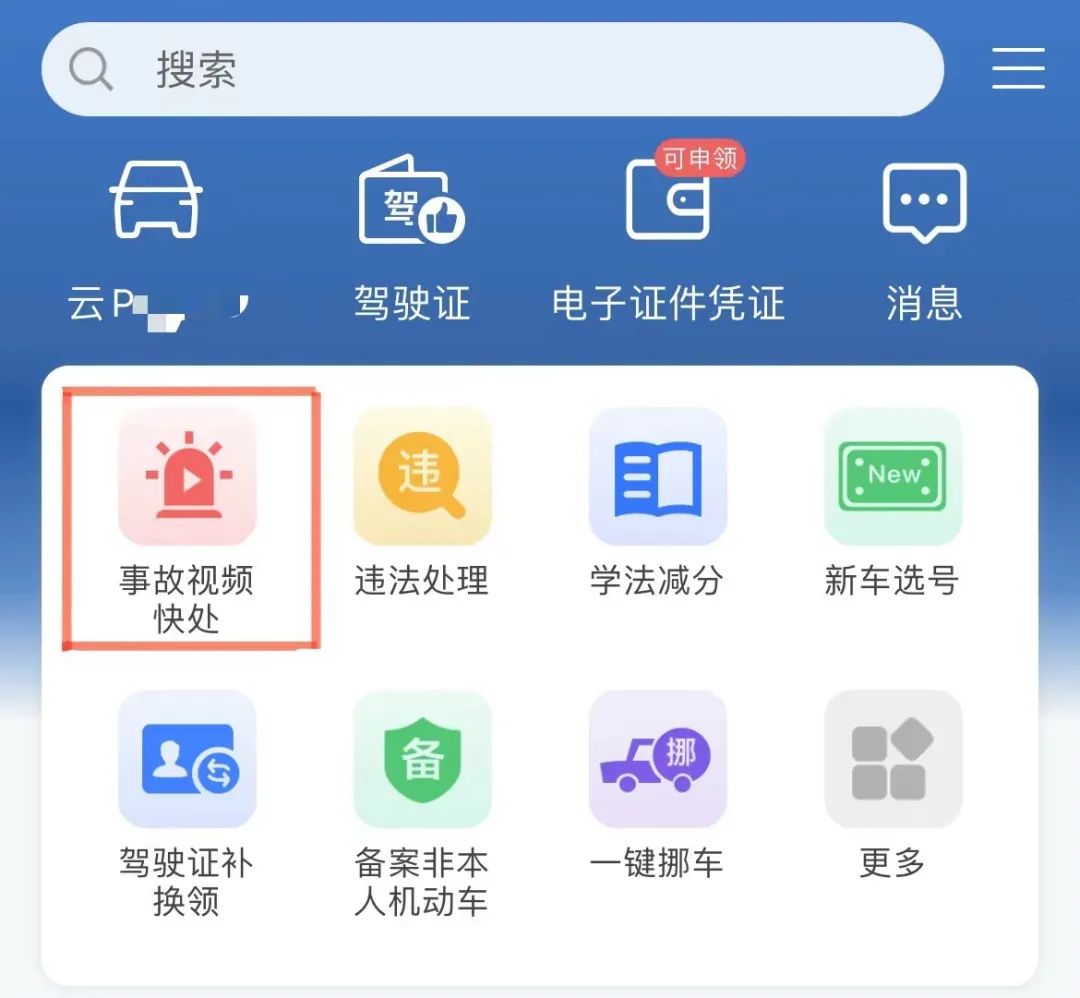Open the 云P vehicle entry
Screen dimensions: 1080x998
(155, 240)
